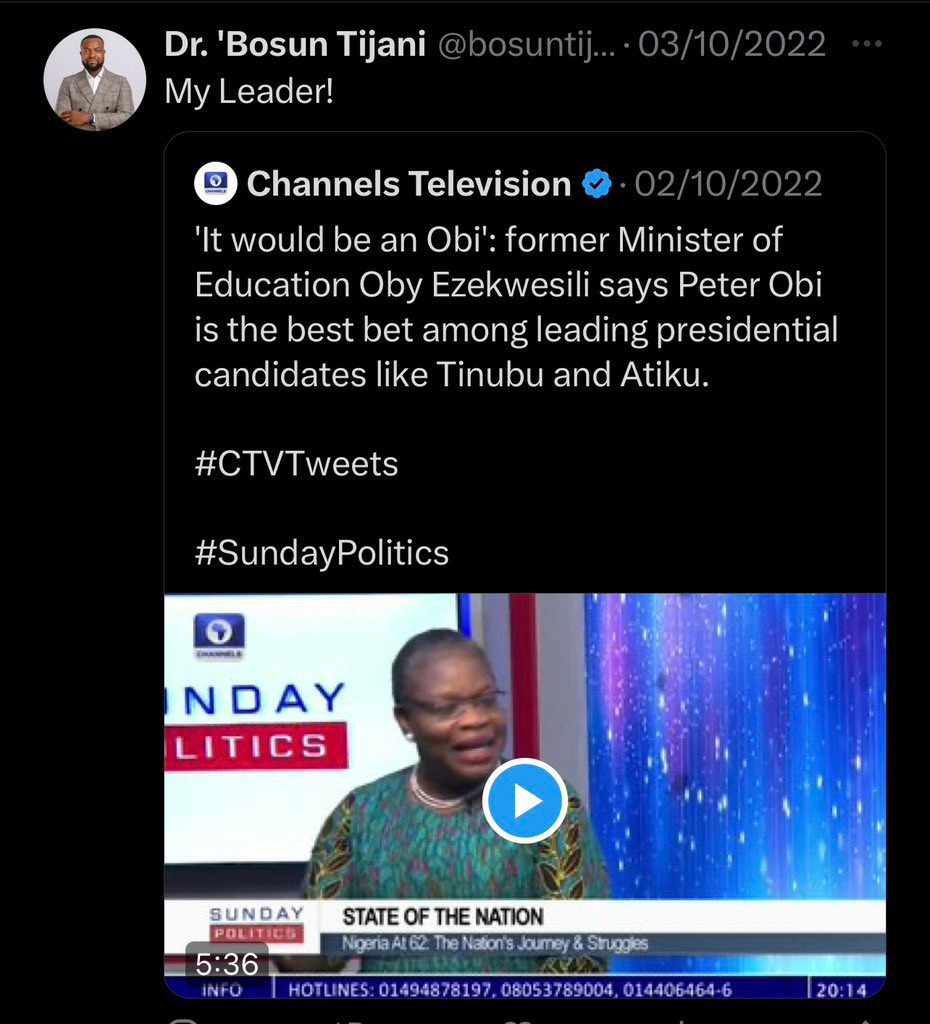Click the 5:36 video duration label
Screen dimensions: 930x1024
coord(226,966)
